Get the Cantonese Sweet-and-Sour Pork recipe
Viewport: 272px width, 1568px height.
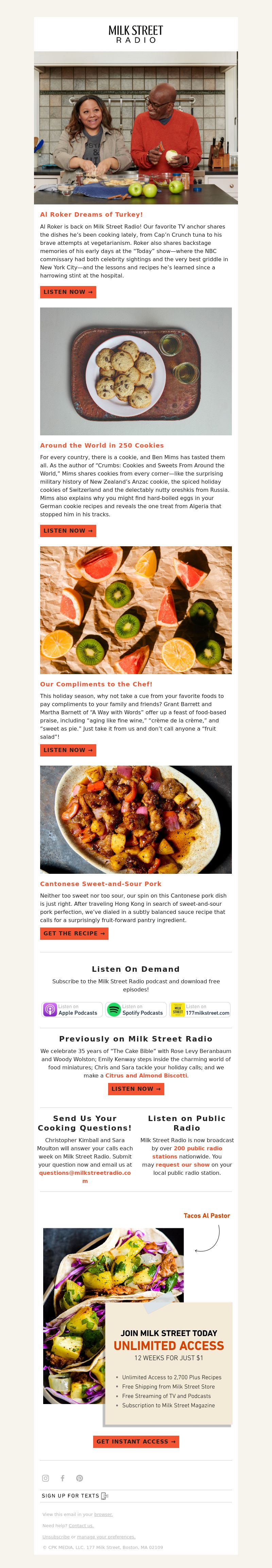[74, 933]
